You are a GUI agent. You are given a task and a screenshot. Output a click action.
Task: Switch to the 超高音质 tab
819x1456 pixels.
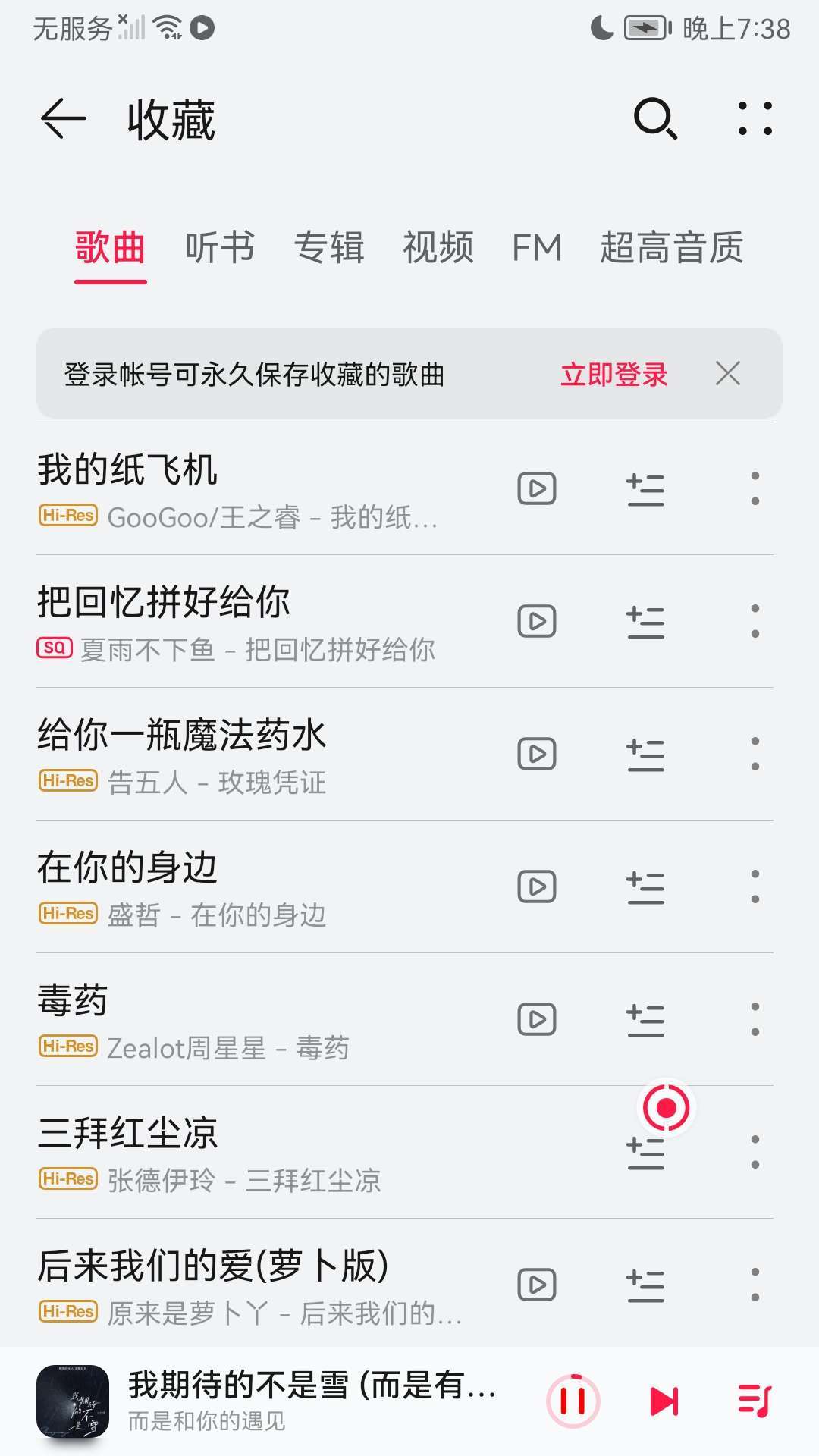(x=672, y=248)
